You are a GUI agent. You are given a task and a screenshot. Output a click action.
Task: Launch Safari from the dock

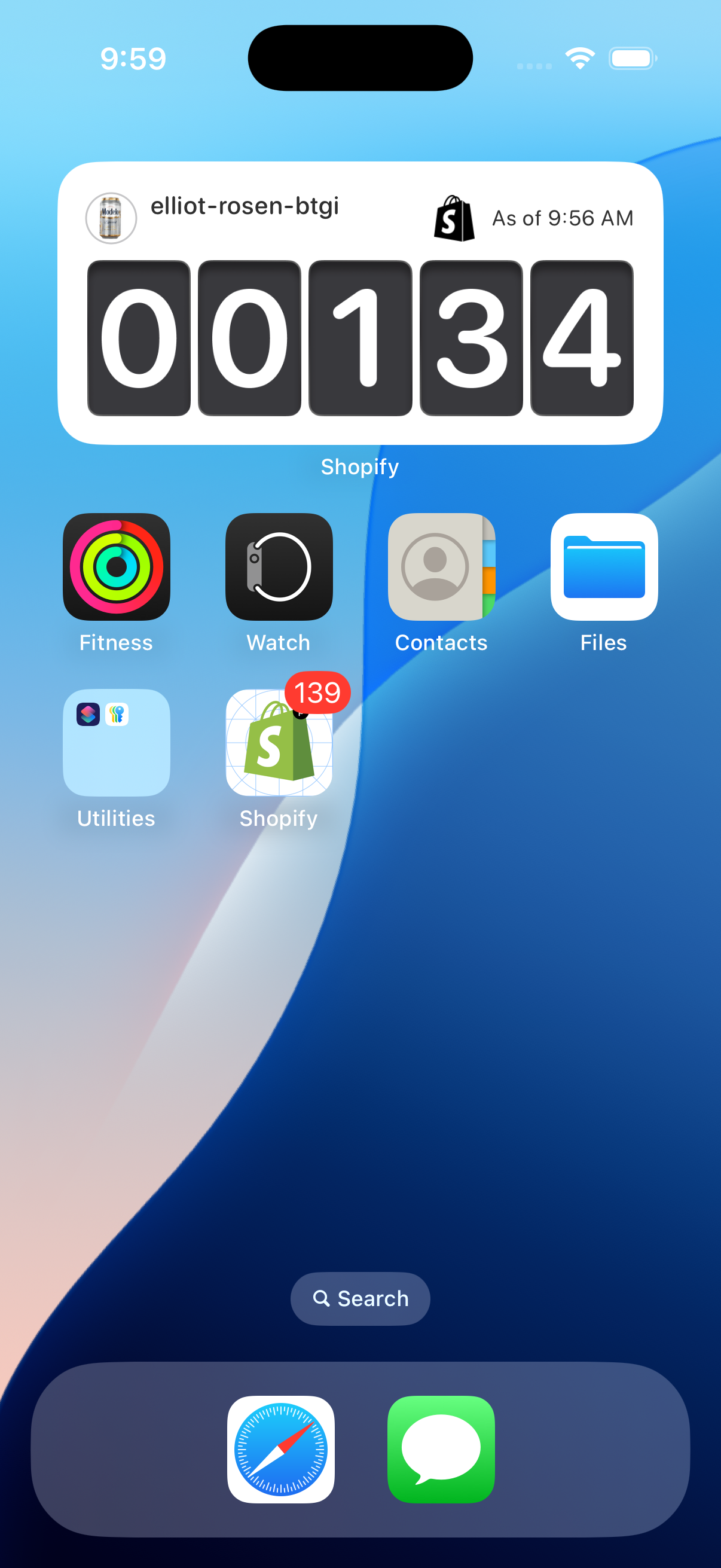click(x=280, y=1450)
